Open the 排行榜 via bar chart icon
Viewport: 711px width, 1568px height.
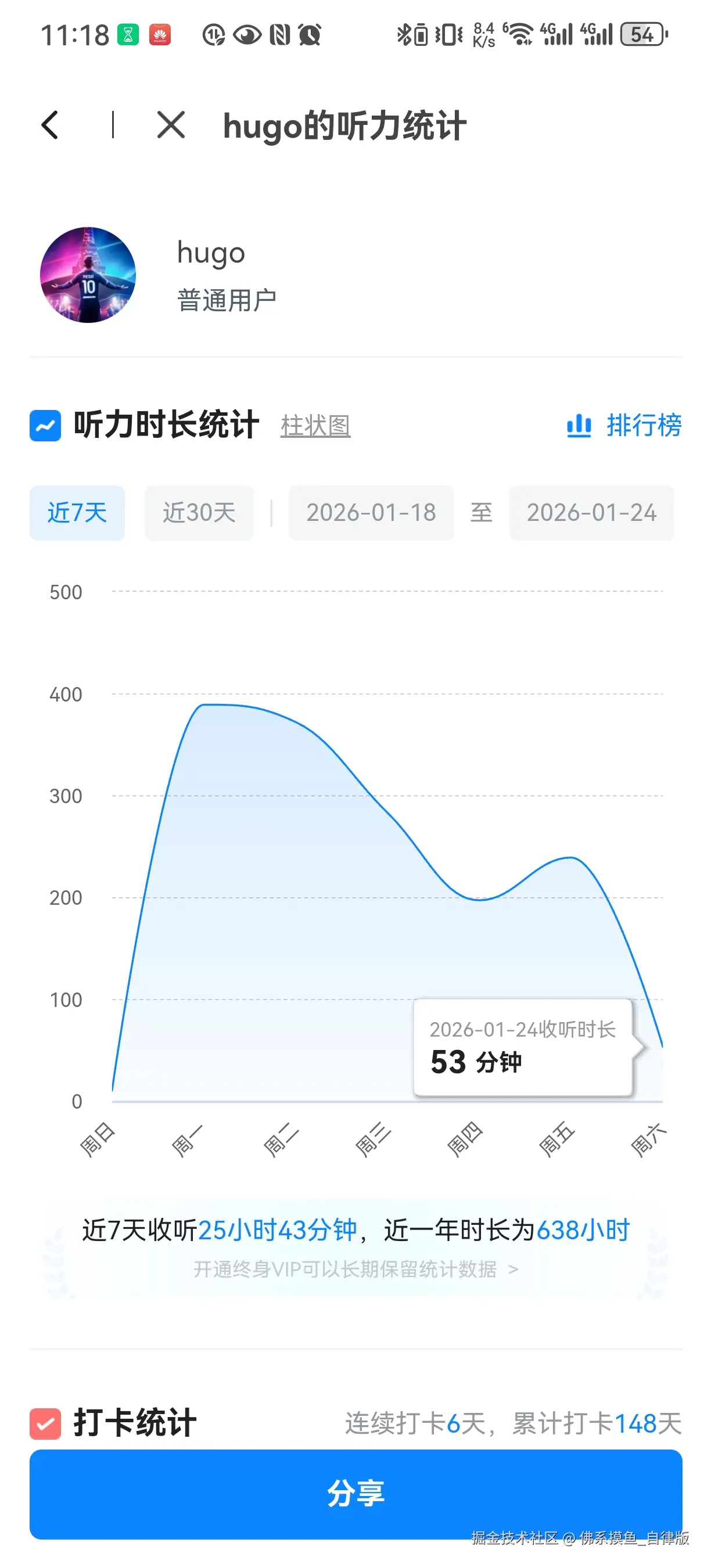(x=579, y=426)
